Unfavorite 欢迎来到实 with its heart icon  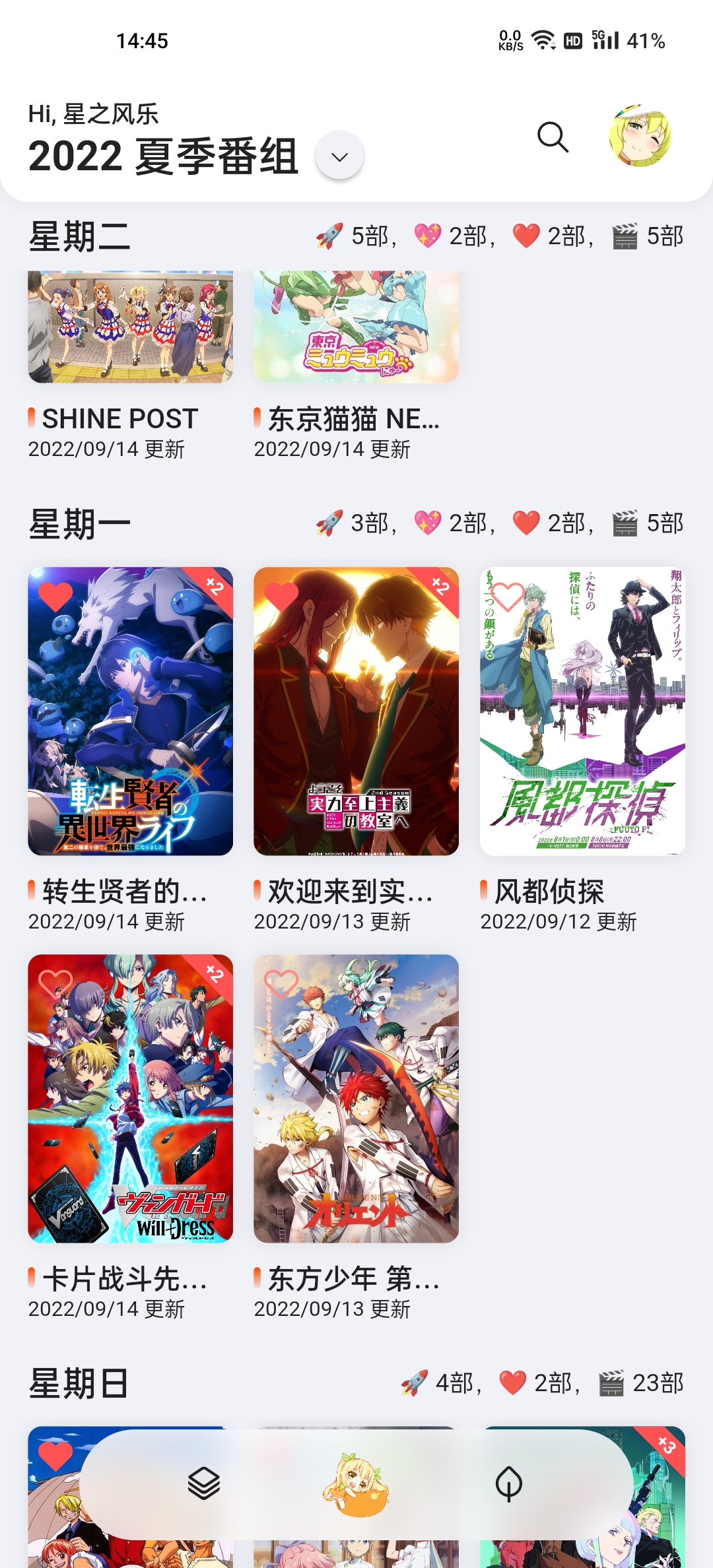click(281, 596)
